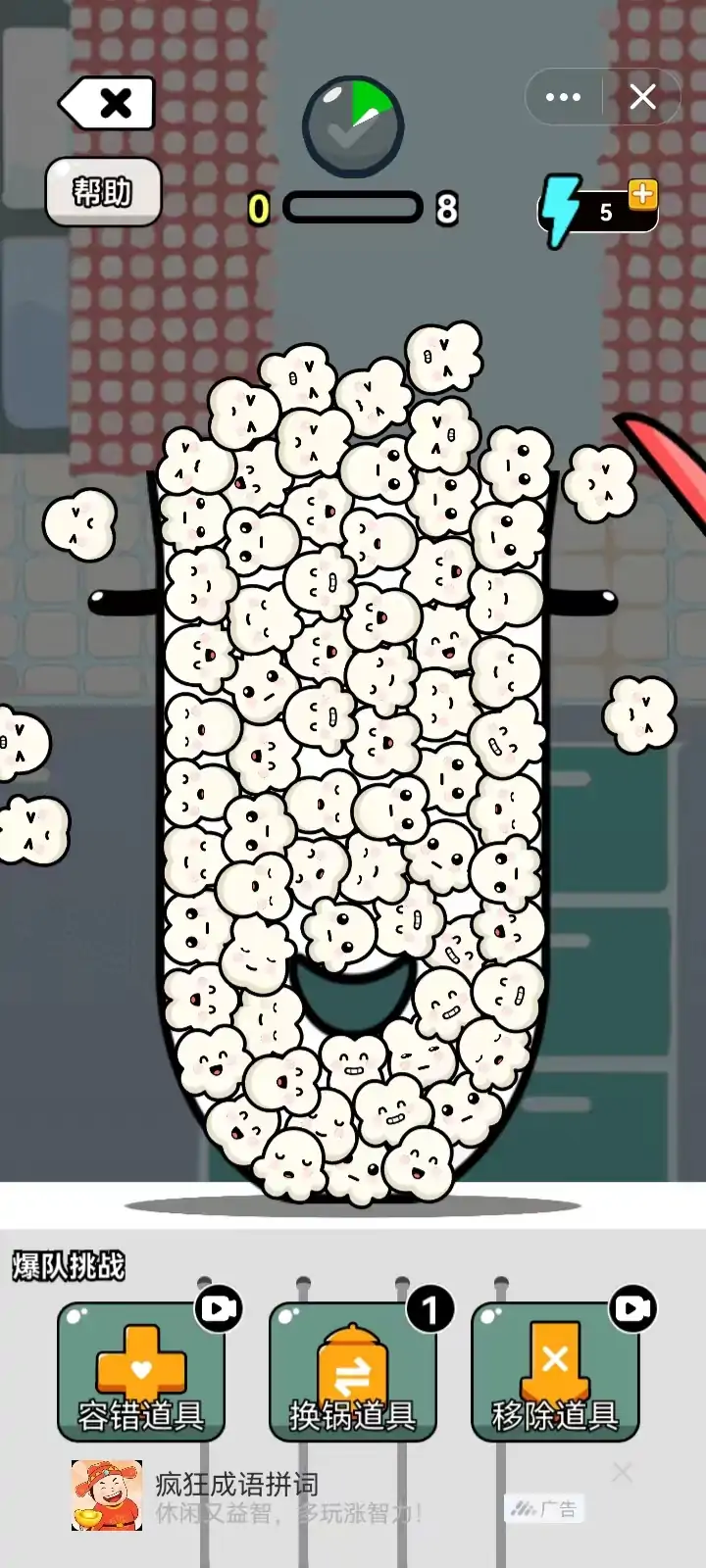Use the 换锅道具 power-up
The image size is (706, 1568).
pyautogui.click(x=353, y=1372)
